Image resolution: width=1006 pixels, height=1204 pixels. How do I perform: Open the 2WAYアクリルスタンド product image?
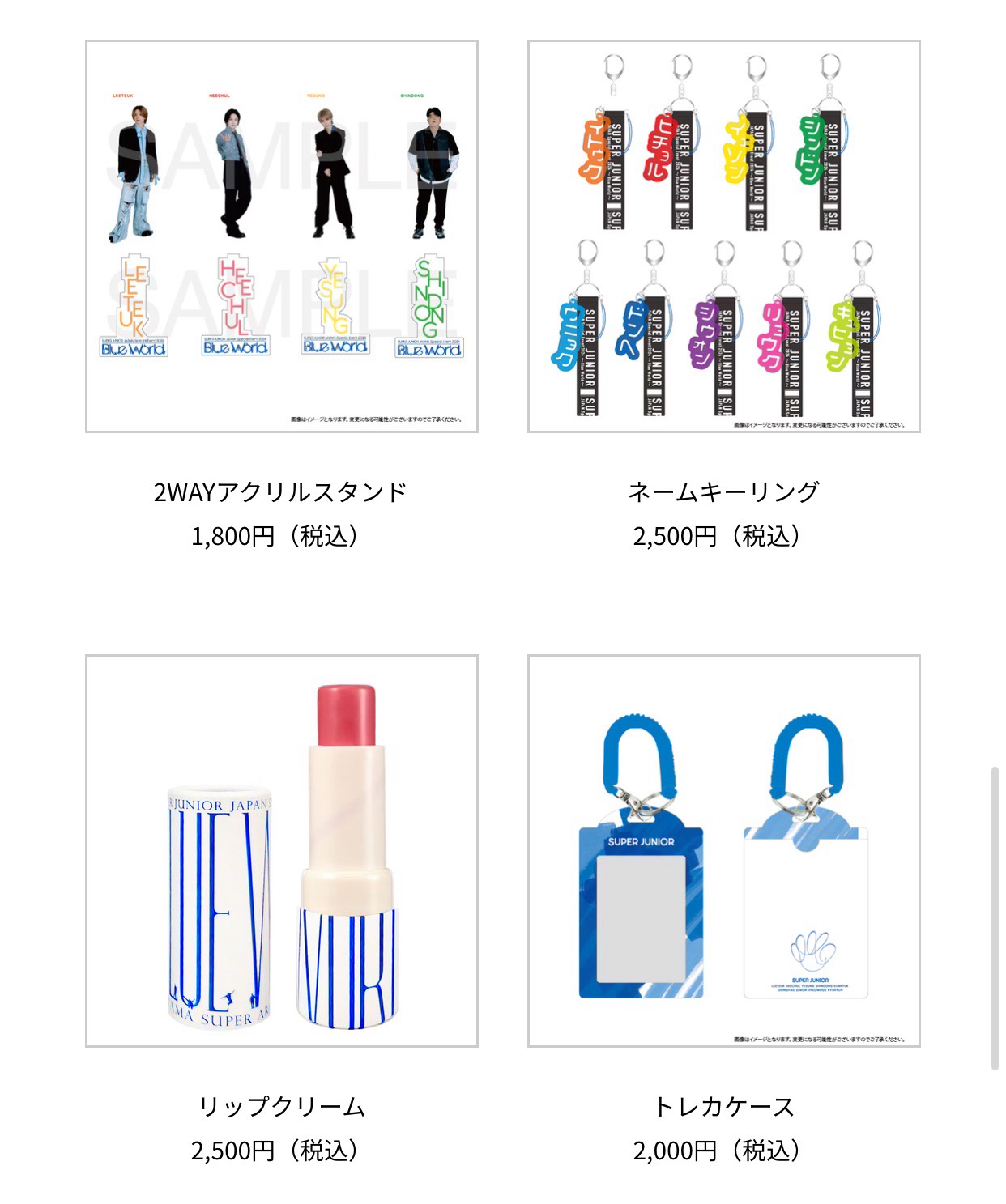[282, 236]
